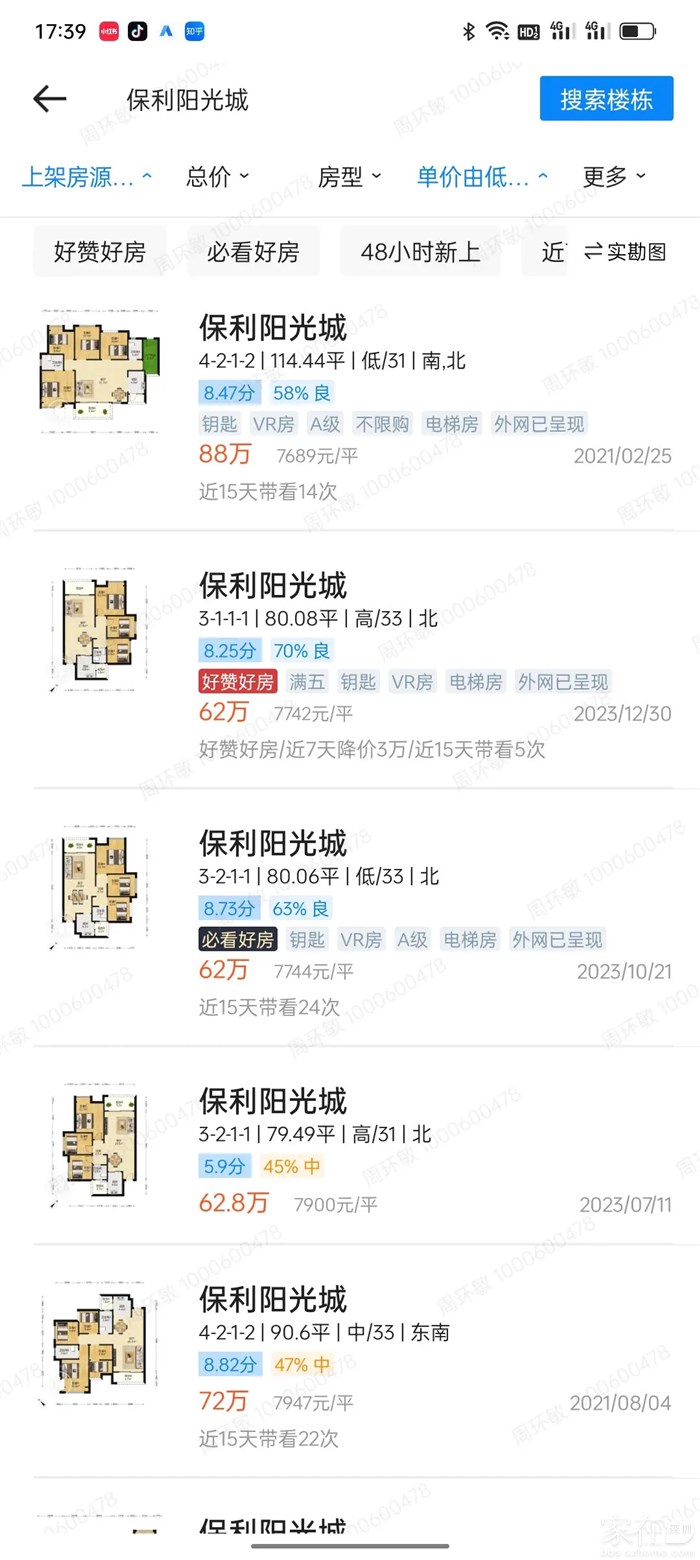Expand the 更多 filter options
Image resolution: width=700 pixels, height=1560 pixels.
point(614,177)
